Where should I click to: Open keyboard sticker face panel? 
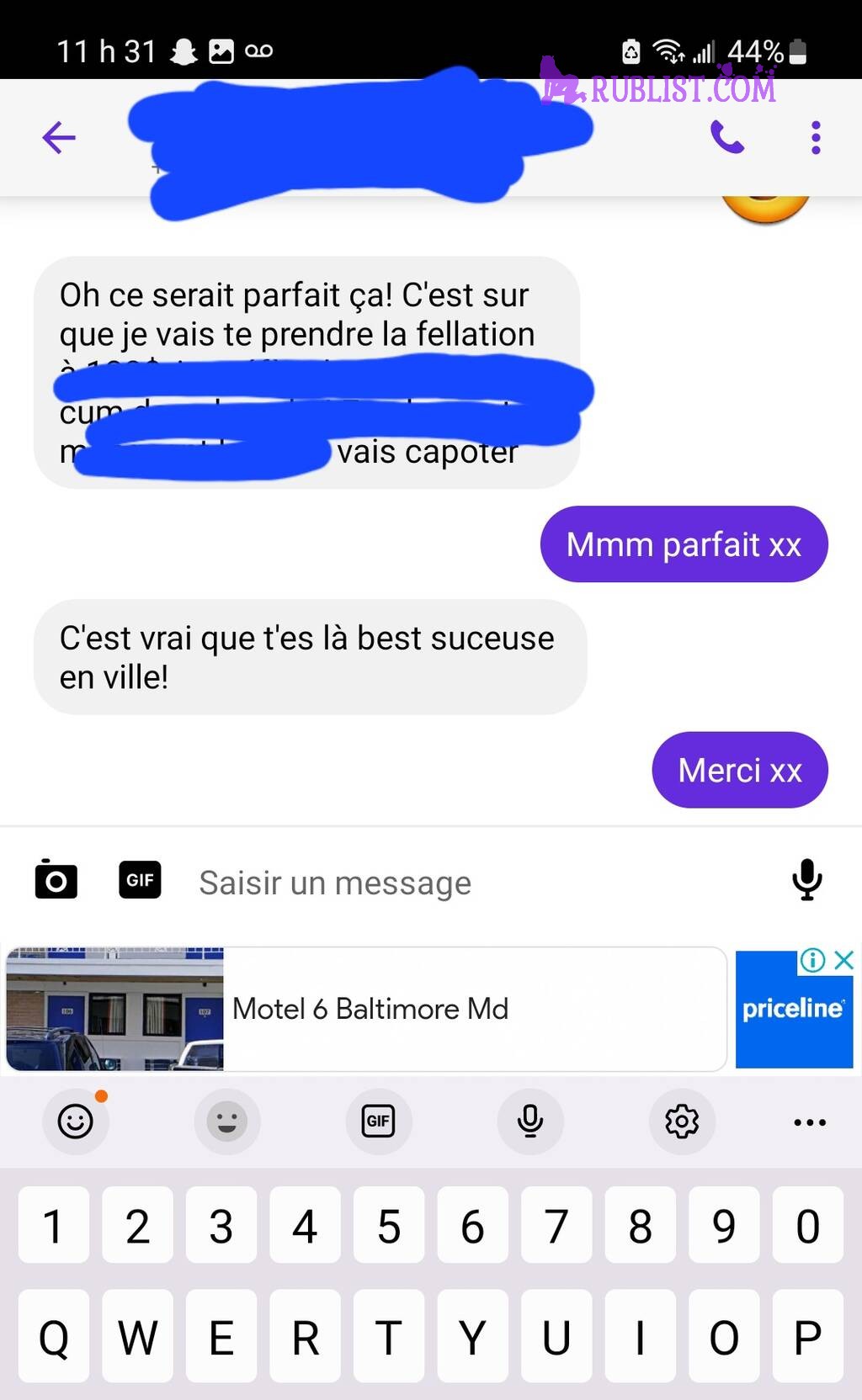coord(227,1122)
